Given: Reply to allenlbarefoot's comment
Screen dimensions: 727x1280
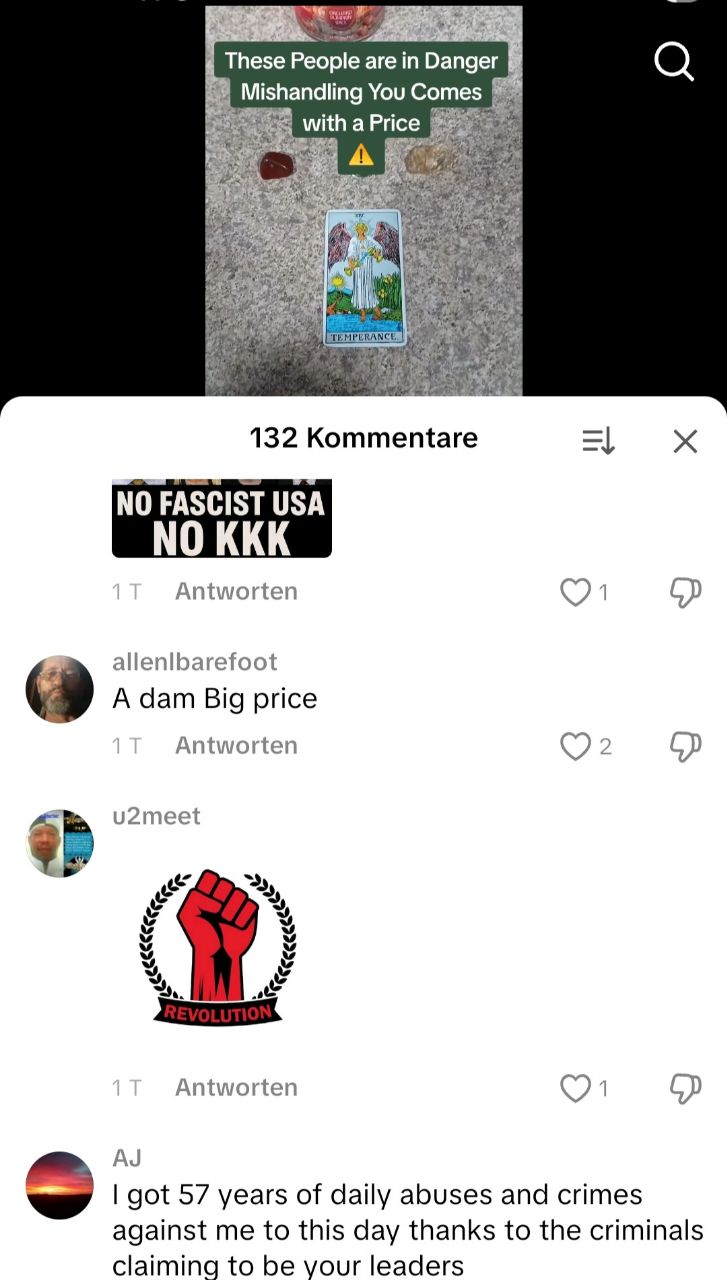Looking at the screenshot, I should [x=236, y=746].
